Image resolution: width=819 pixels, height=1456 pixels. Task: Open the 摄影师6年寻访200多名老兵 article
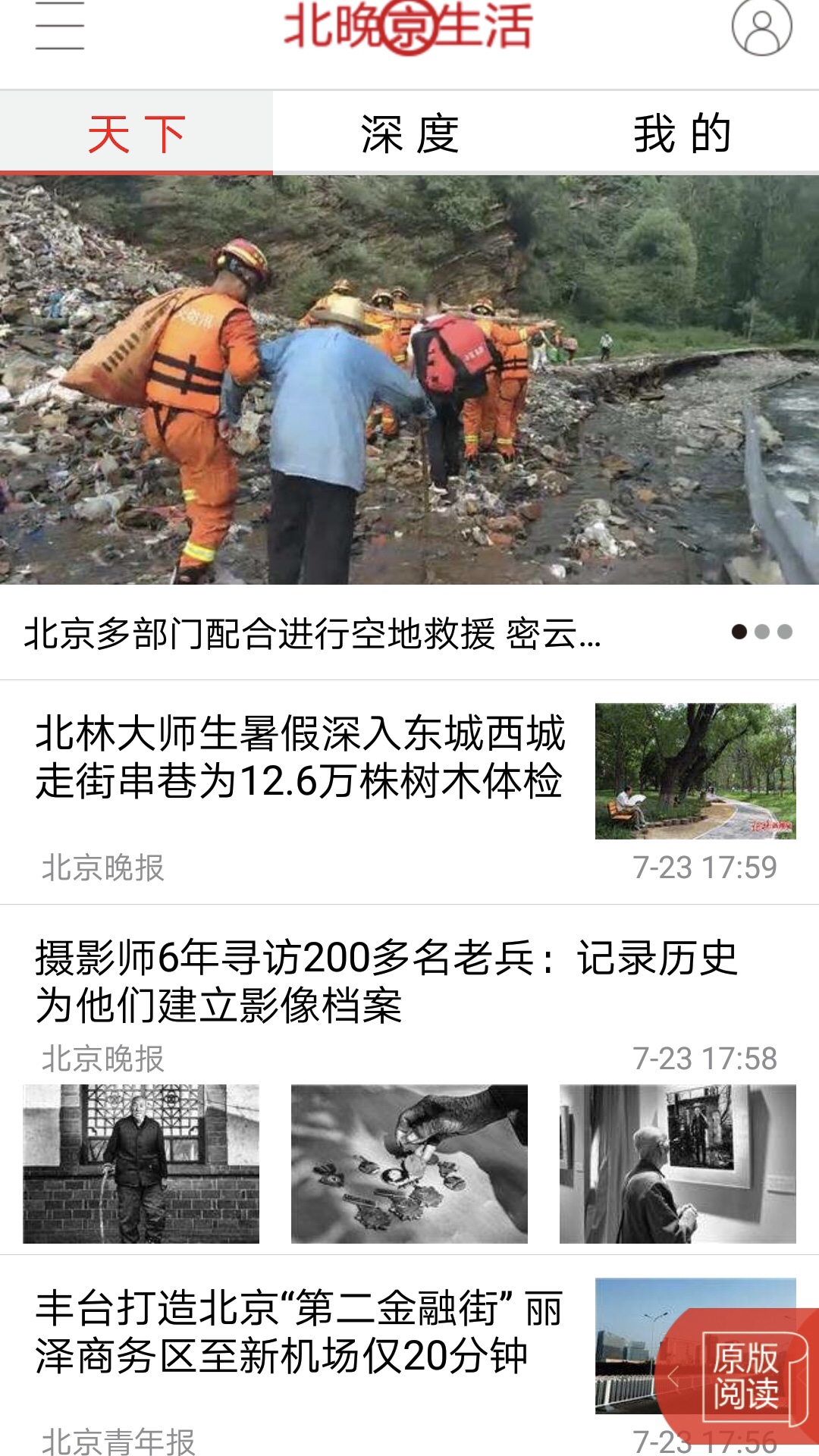(x=387, y=981)
